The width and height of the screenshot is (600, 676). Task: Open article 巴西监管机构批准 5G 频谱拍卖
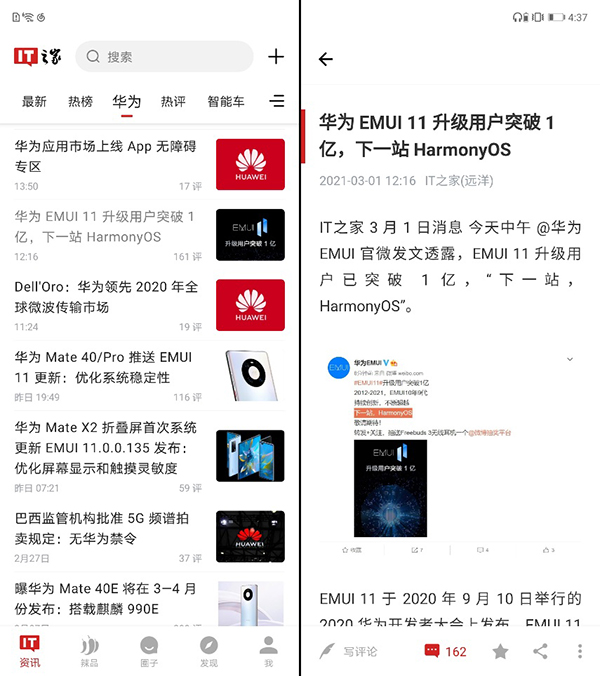tap(106, 528)
